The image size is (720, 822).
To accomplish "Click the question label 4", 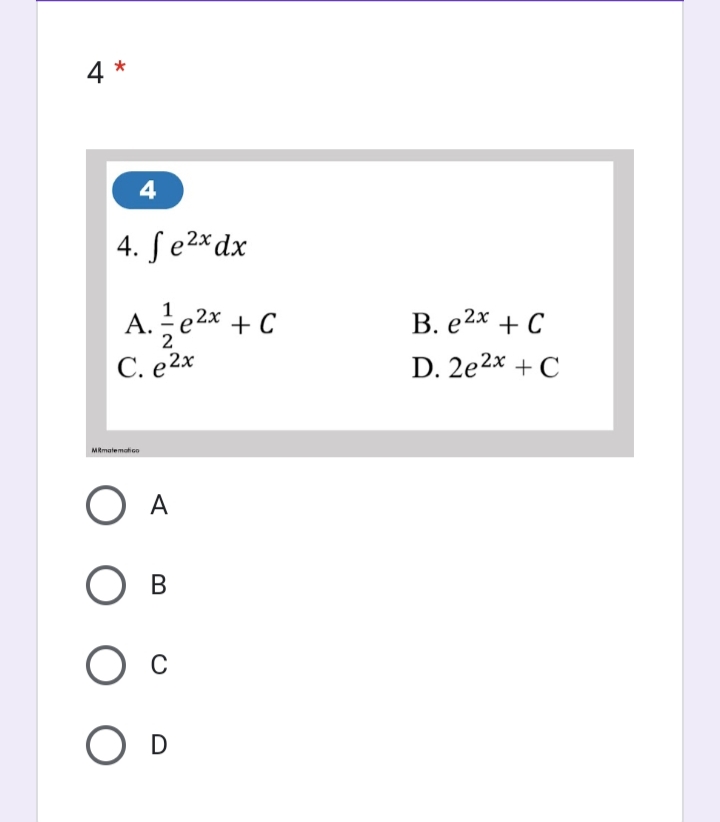I will click(x=93, y=71).
